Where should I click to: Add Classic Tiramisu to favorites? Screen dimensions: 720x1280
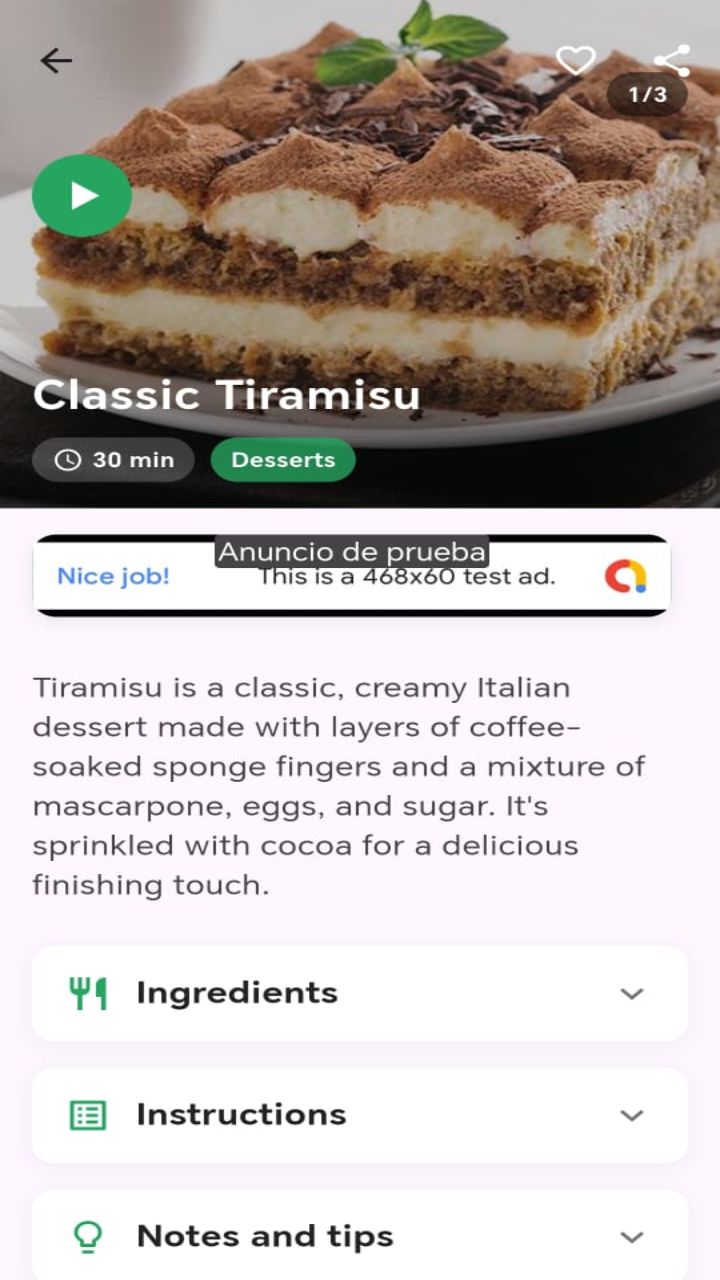tap(575, 61)
